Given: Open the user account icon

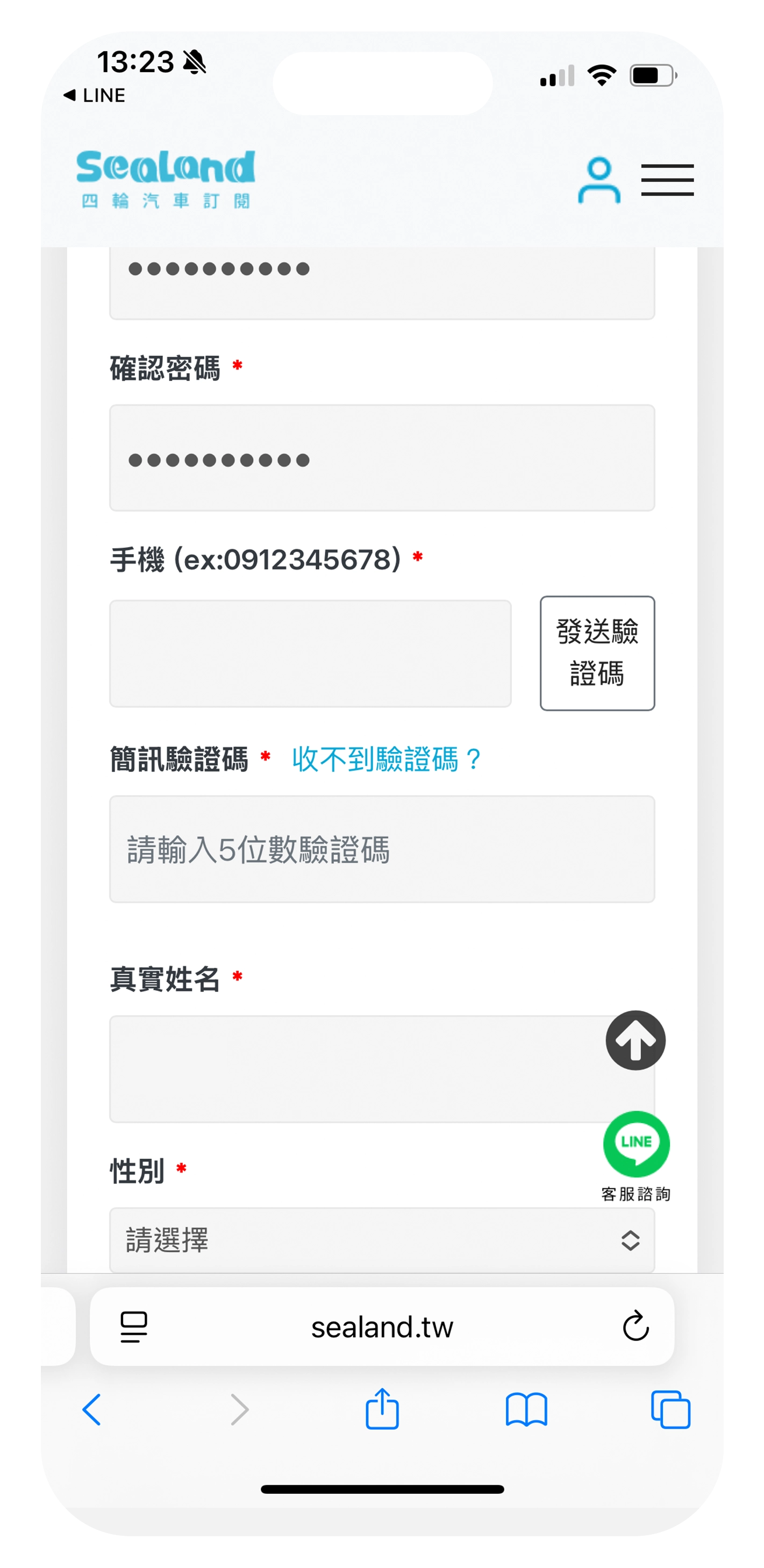Looking at the screenshot, I should pyautogui.click(x=598, y=180).
